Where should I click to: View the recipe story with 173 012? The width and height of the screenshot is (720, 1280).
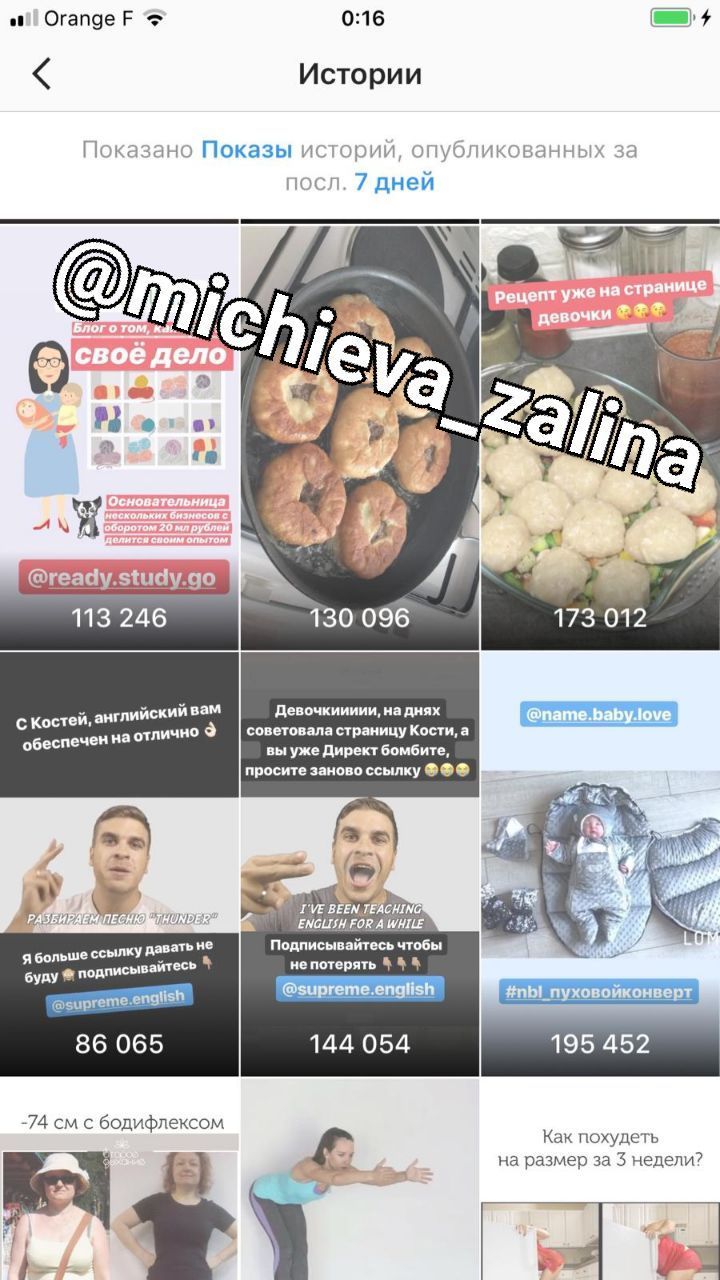click(x=600, y=437)
